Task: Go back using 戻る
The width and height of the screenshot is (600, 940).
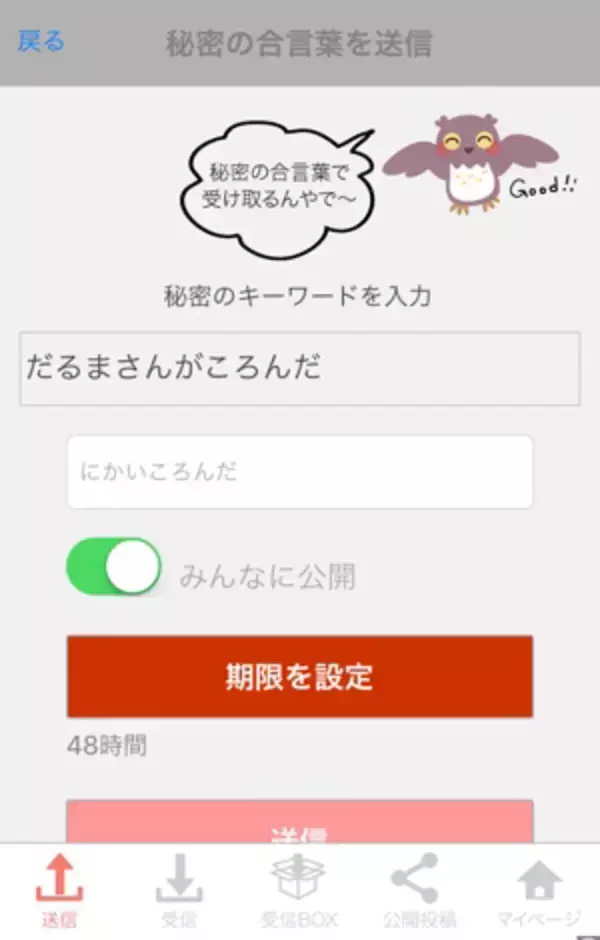Action: click(41, 42)
